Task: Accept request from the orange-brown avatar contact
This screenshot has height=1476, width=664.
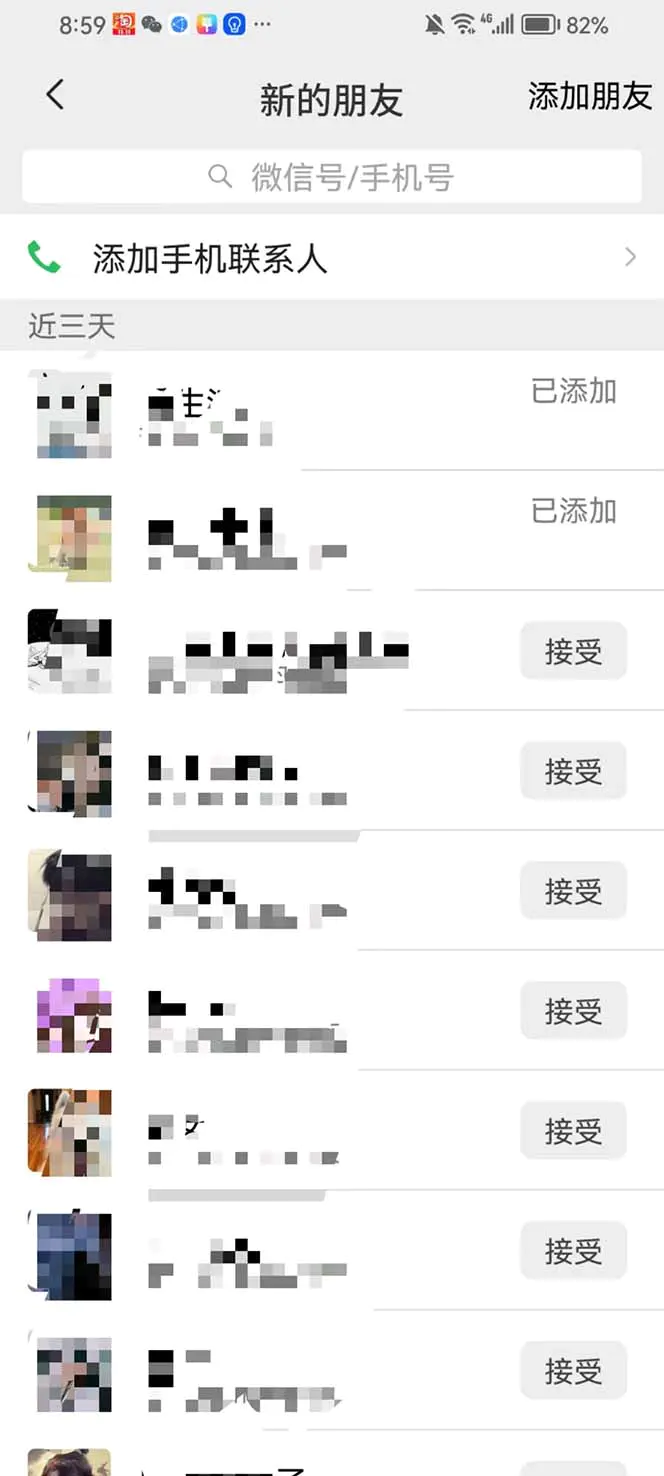Action: click(x=573, y=1131)
